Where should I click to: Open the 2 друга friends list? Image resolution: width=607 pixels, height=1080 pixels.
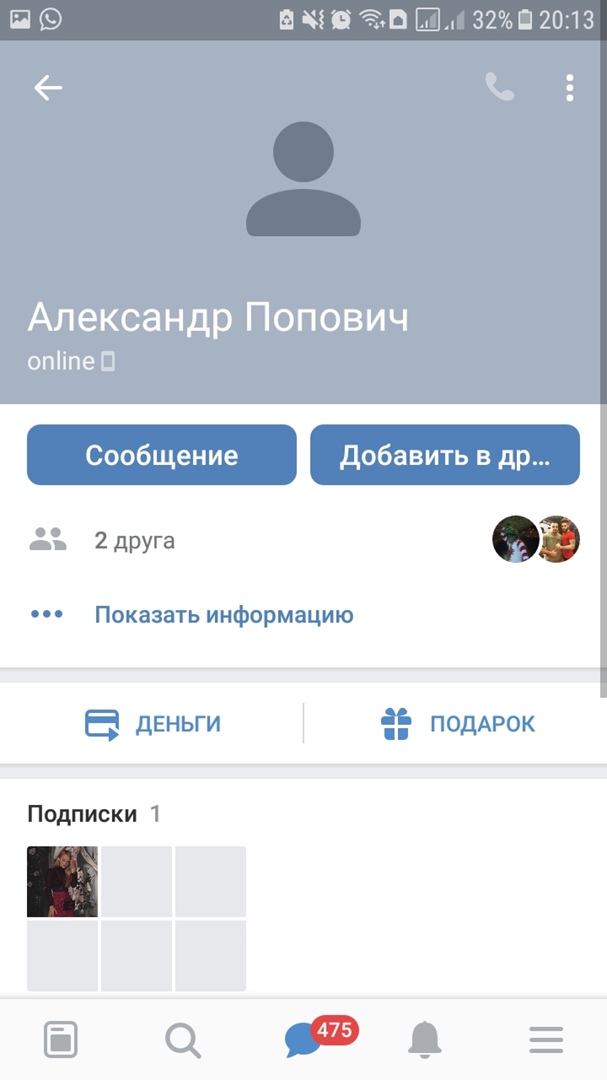tap(134, 541)
